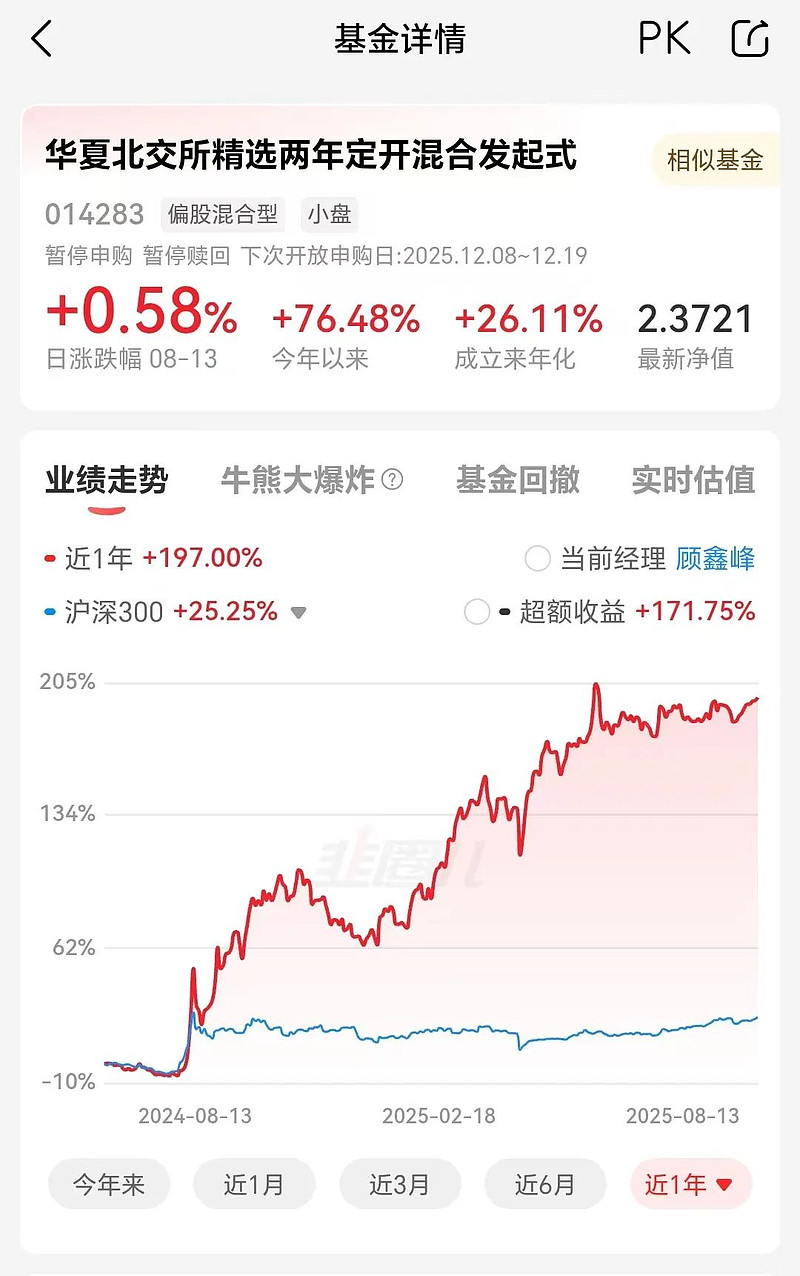The height and width of the screenshot is (1276, 800).
Task: Open the 近1年 range dropdown
Action: 691,1185
